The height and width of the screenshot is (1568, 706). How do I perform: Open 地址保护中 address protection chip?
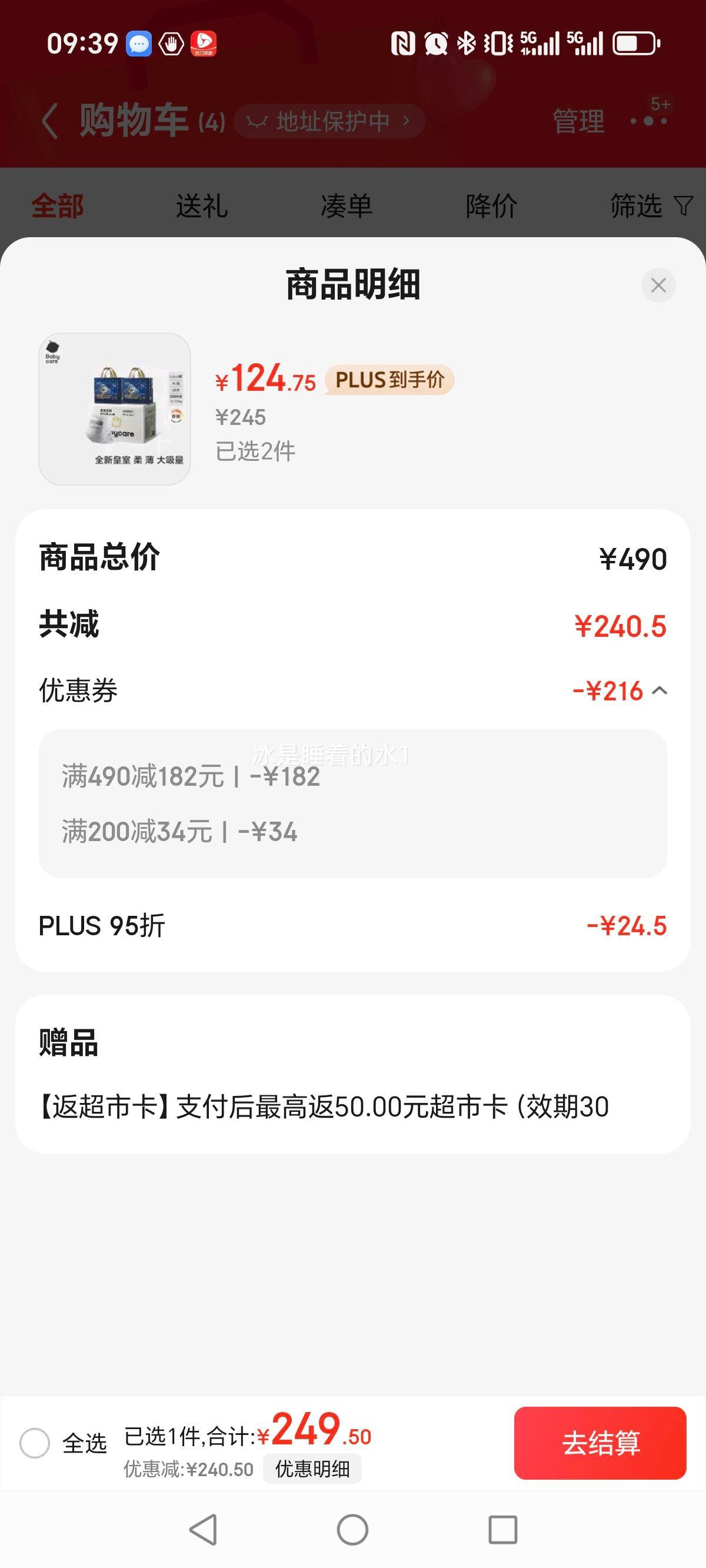coord(329,121)
